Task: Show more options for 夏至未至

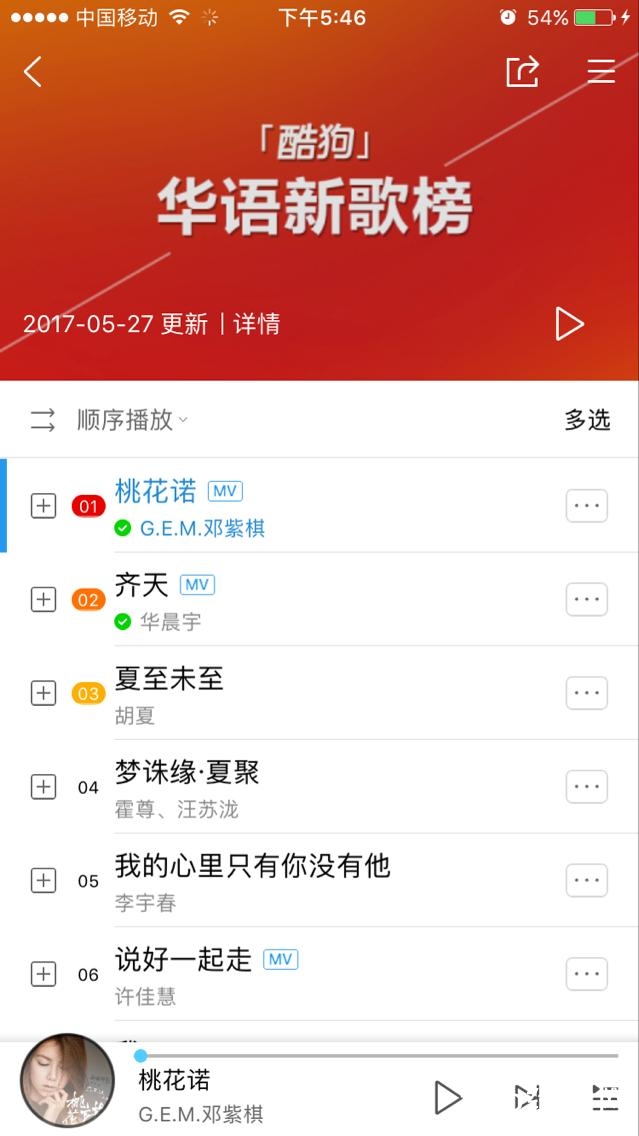Action: (x=587, y=693)
